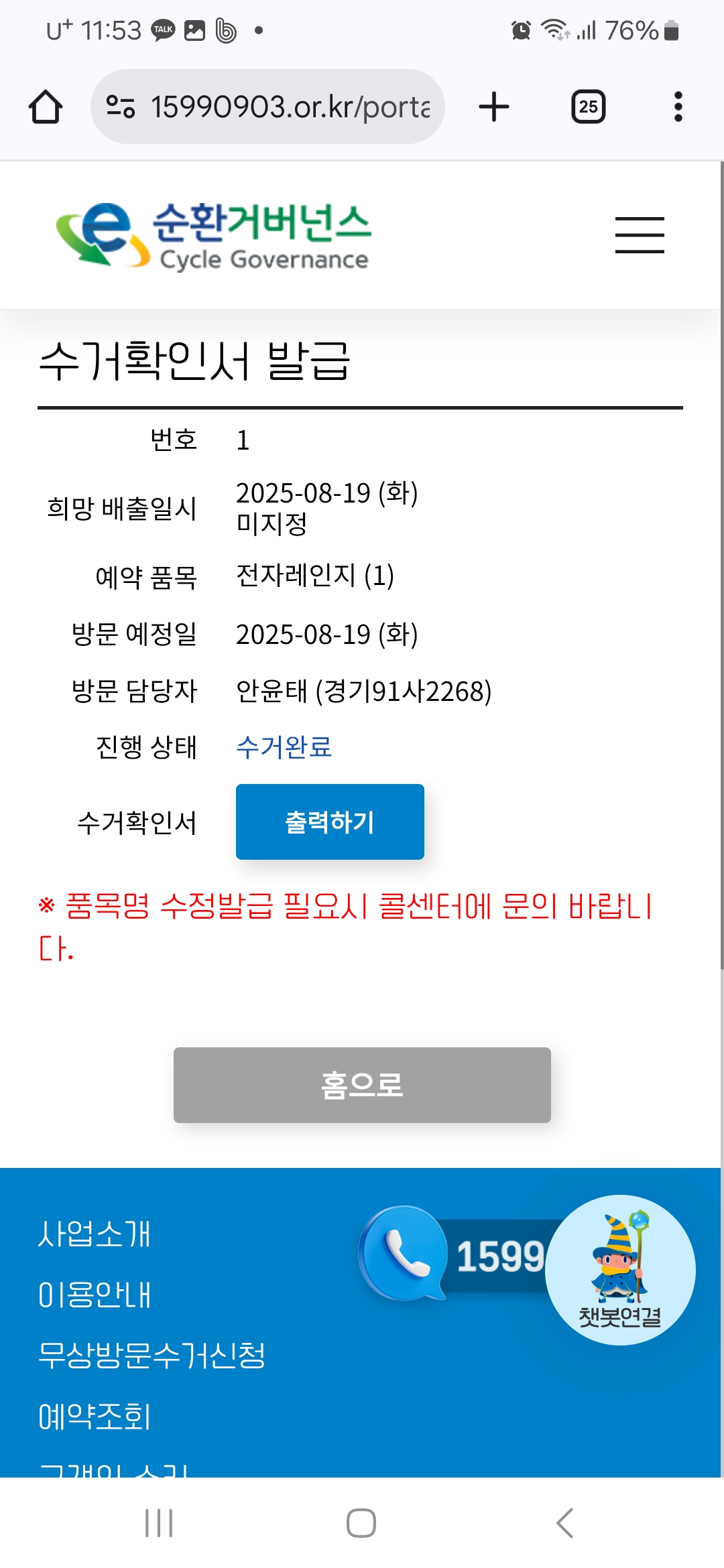Image resolution: width=724 pixels, height=1568 pixels.
Task: Open the 예약조회 footer link
Action: tap(95, 1416)
